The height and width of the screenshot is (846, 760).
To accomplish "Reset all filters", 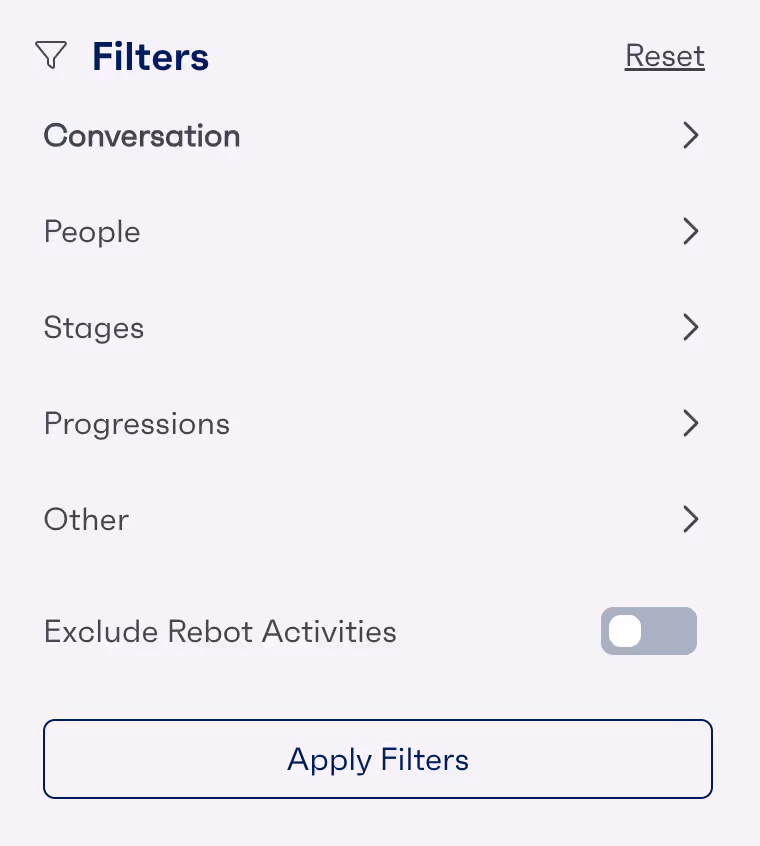I will pyautogui.click(x=664, y=56).
